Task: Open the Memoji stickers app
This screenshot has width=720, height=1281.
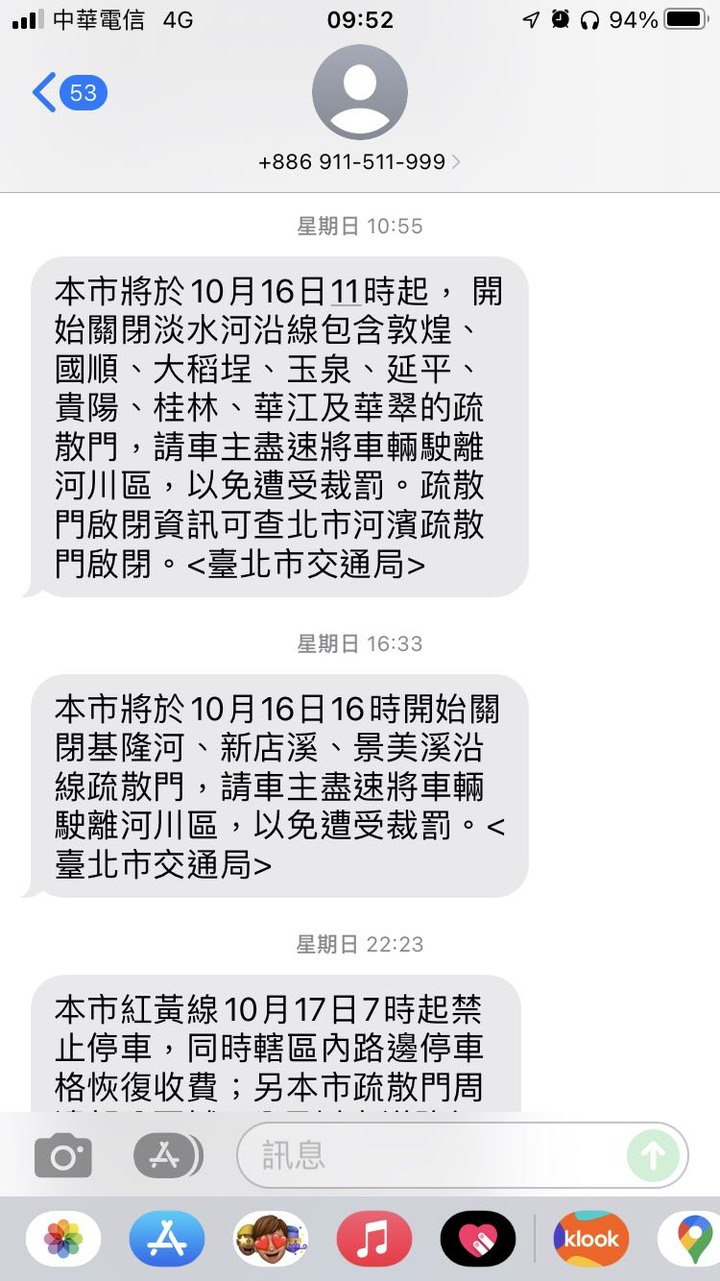Action: (271, 1239)
